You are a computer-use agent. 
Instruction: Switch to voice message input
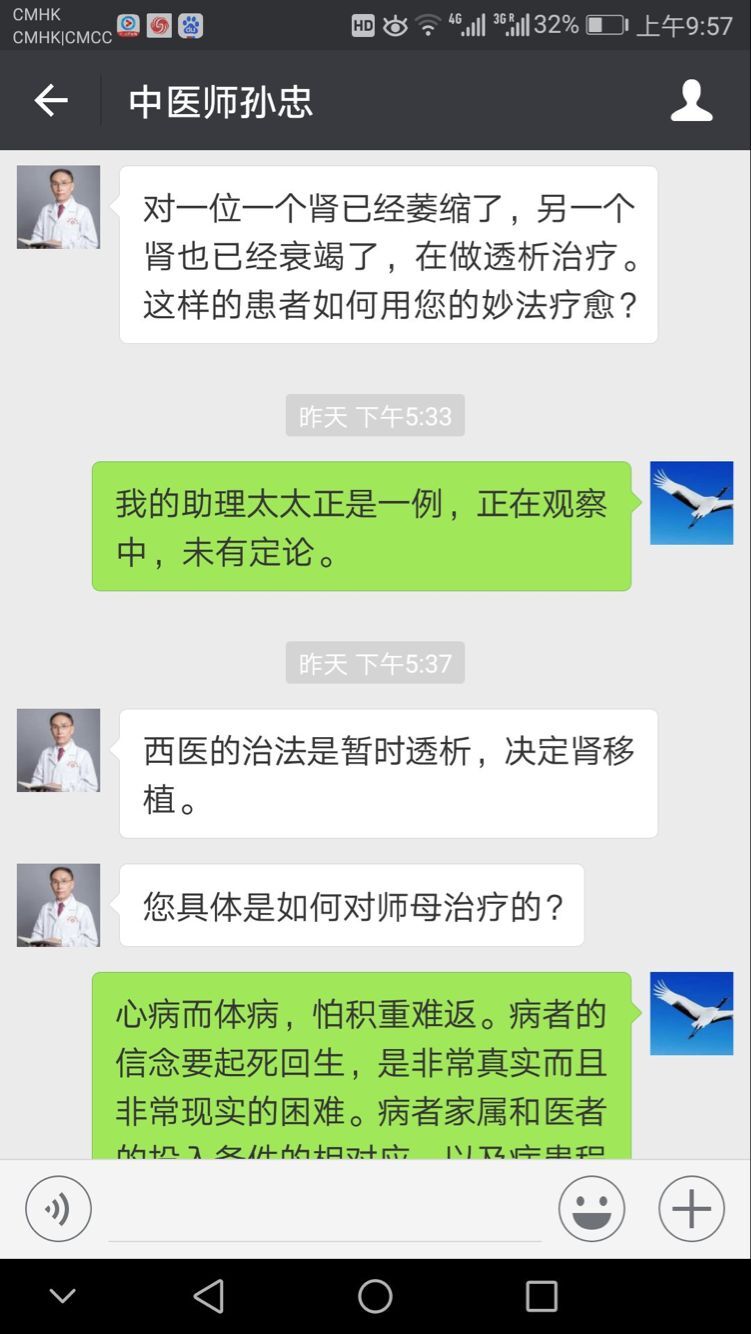(58, 1209)
